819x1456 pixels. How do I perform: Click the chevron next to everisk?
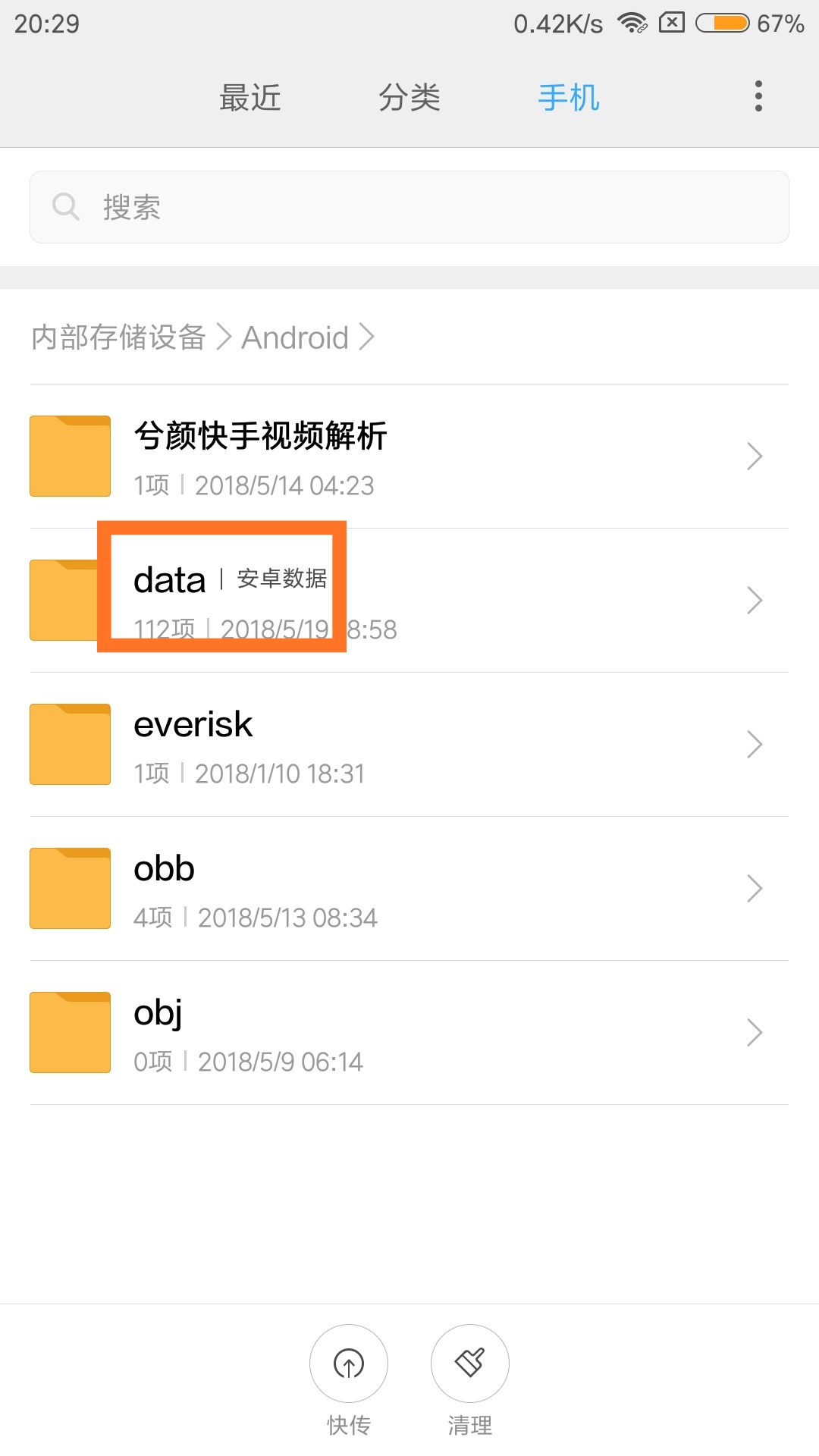(x=755, y=744)
